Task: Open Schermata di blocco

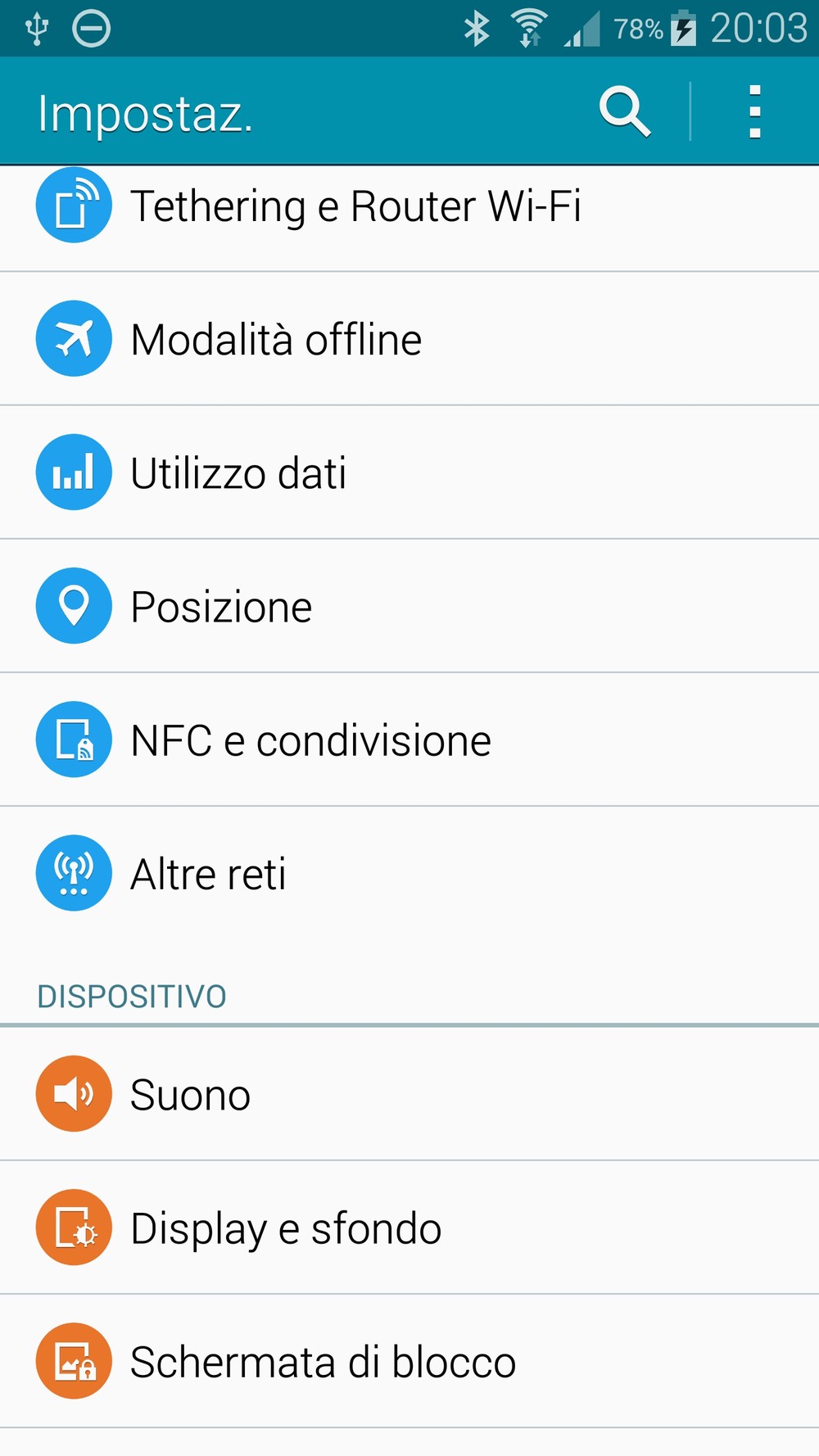Action: coord(409,1361)
